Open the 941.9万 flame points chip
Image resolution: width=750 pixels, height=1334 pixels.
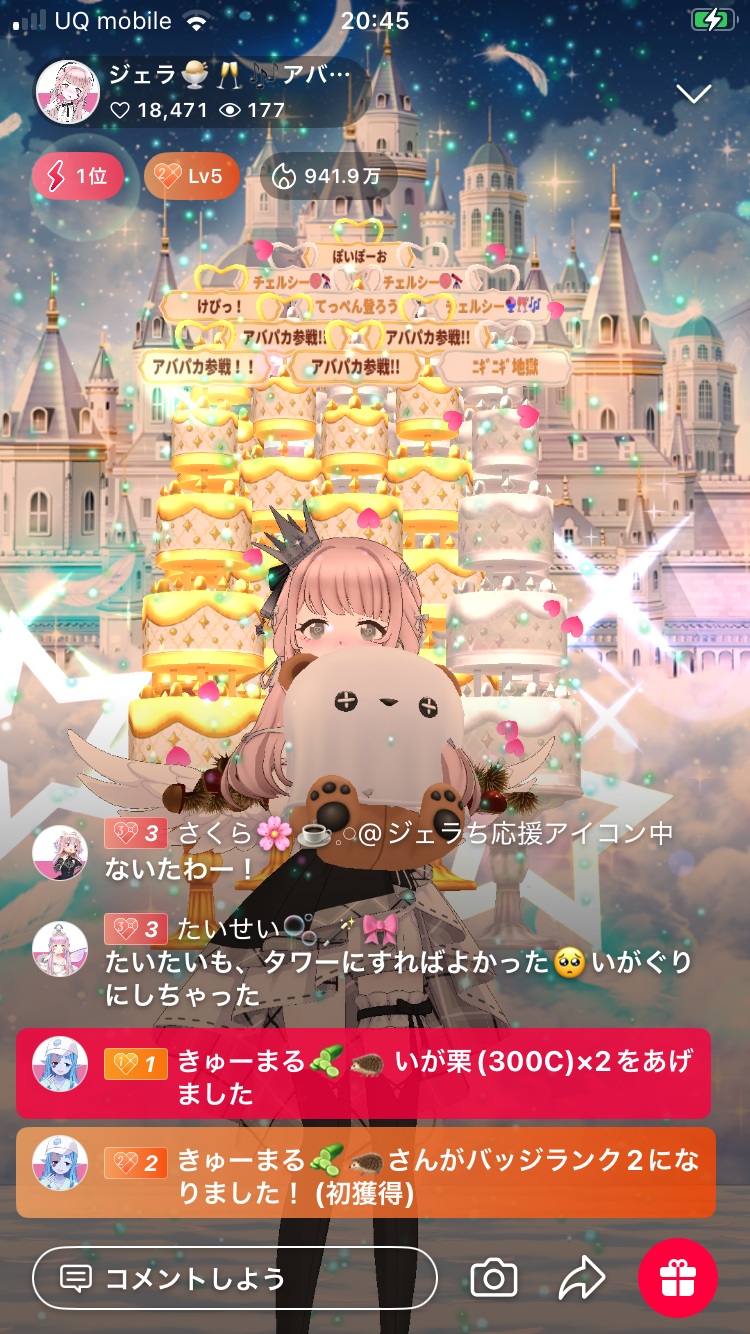pos(328,177)
